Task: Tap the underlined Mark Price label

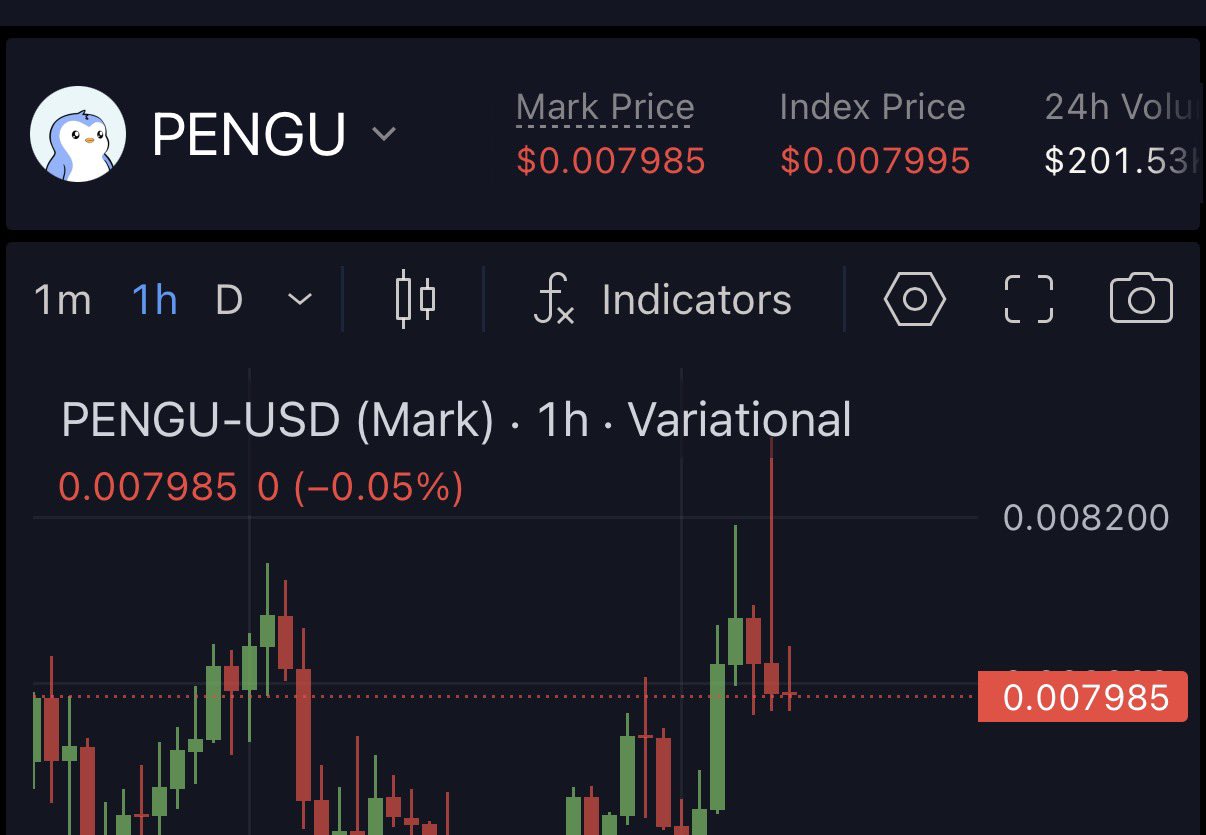Action: 605,108
